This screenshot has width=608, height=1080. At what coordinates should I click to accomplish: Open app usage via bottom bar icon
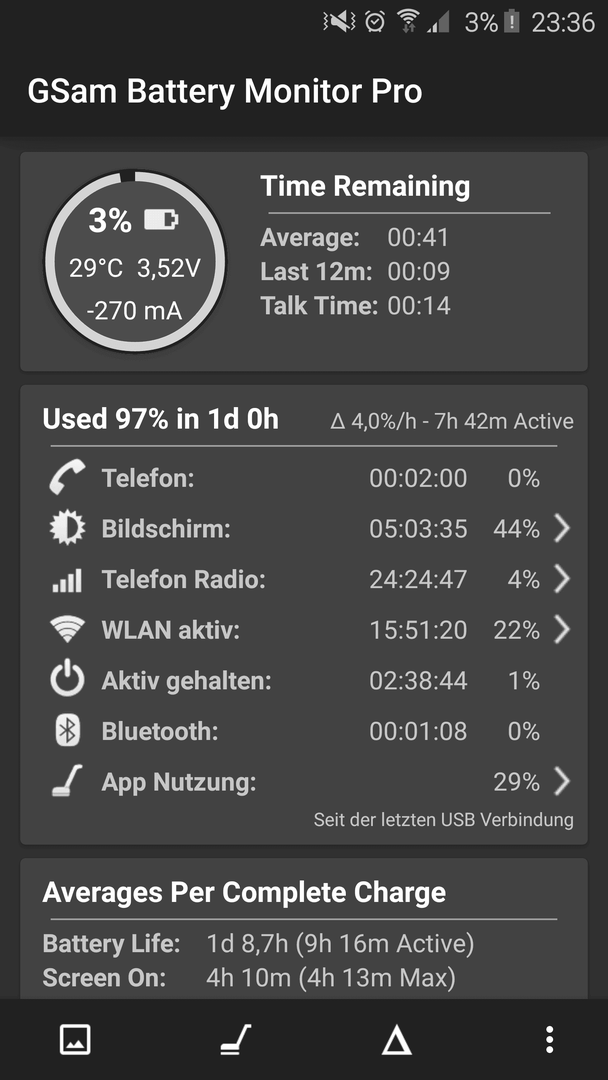click(235, 1039)
